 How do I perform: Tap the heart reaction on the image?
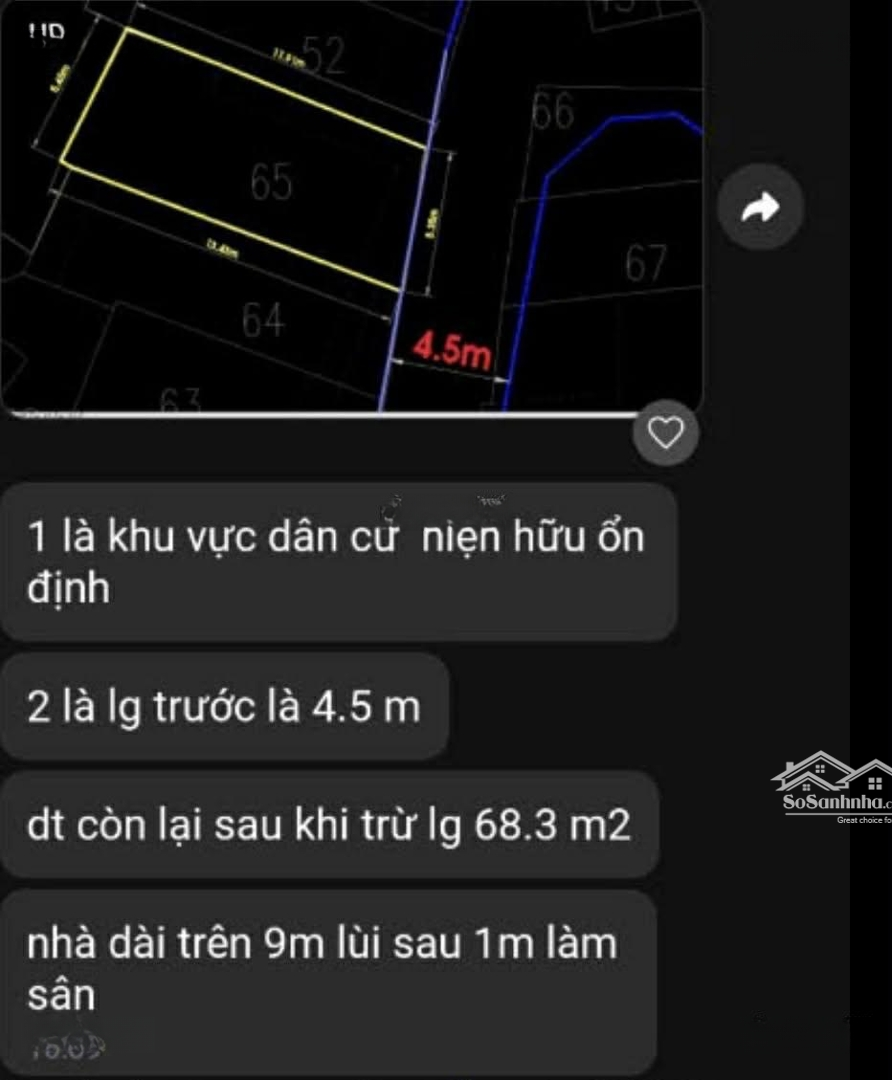tap(663, 433)
